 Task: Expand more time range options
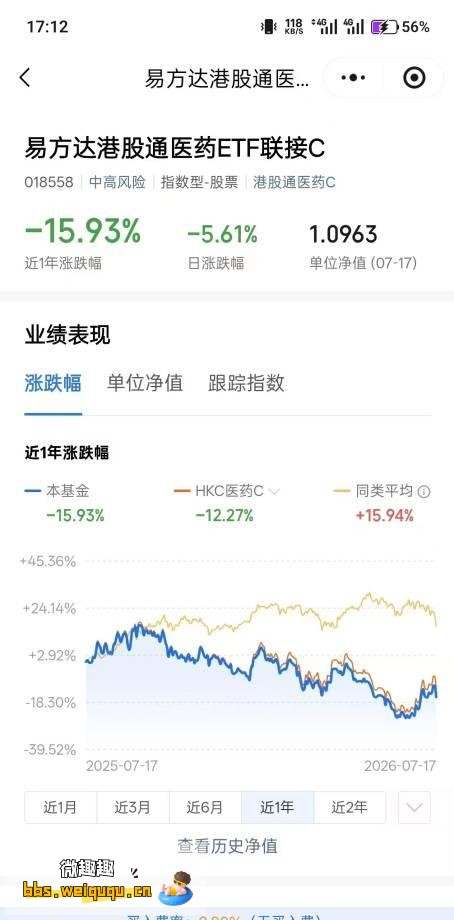414,807
